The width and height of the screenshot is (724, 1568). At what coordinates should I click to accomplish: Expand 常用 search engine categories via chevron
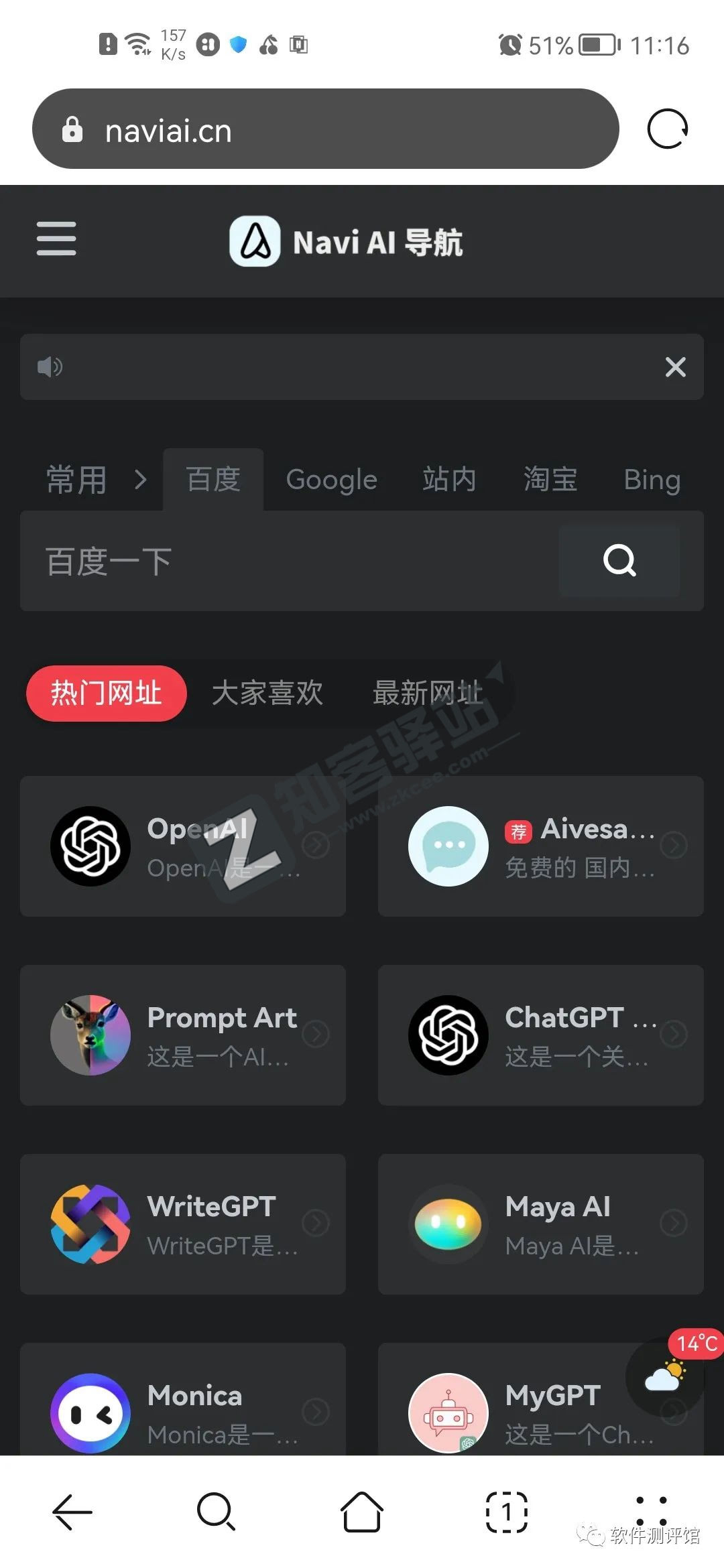141,480
